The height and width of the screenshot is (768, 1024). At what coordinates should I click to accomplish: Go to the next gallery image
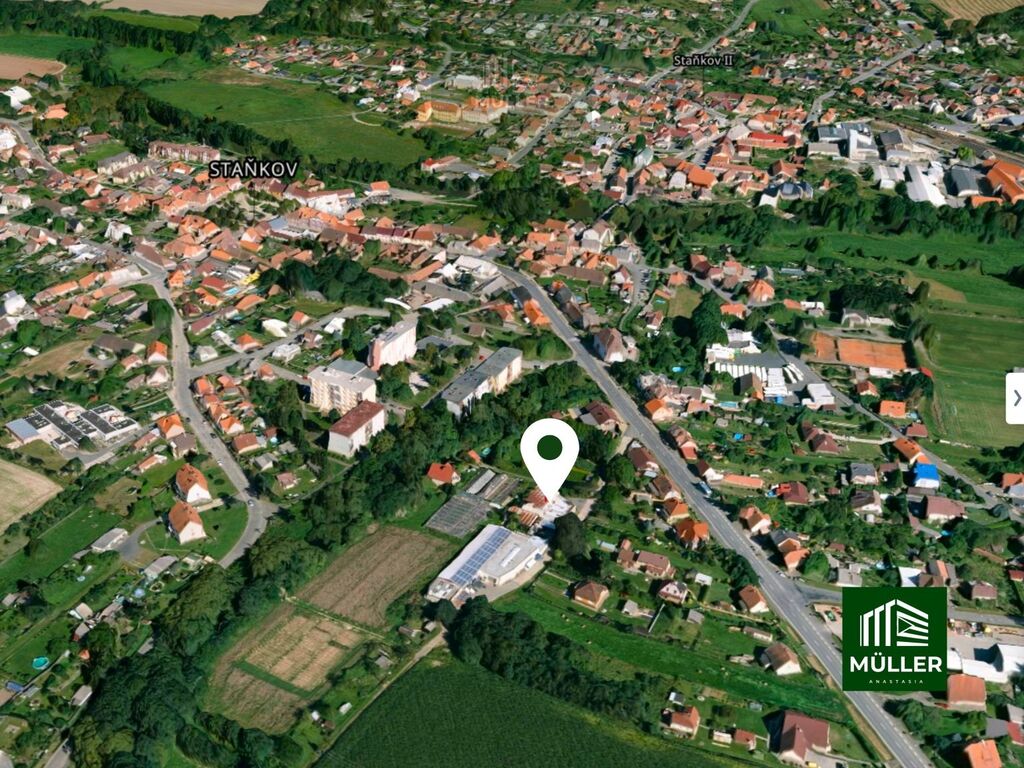pyautogui.click(x=1016, y=398)
